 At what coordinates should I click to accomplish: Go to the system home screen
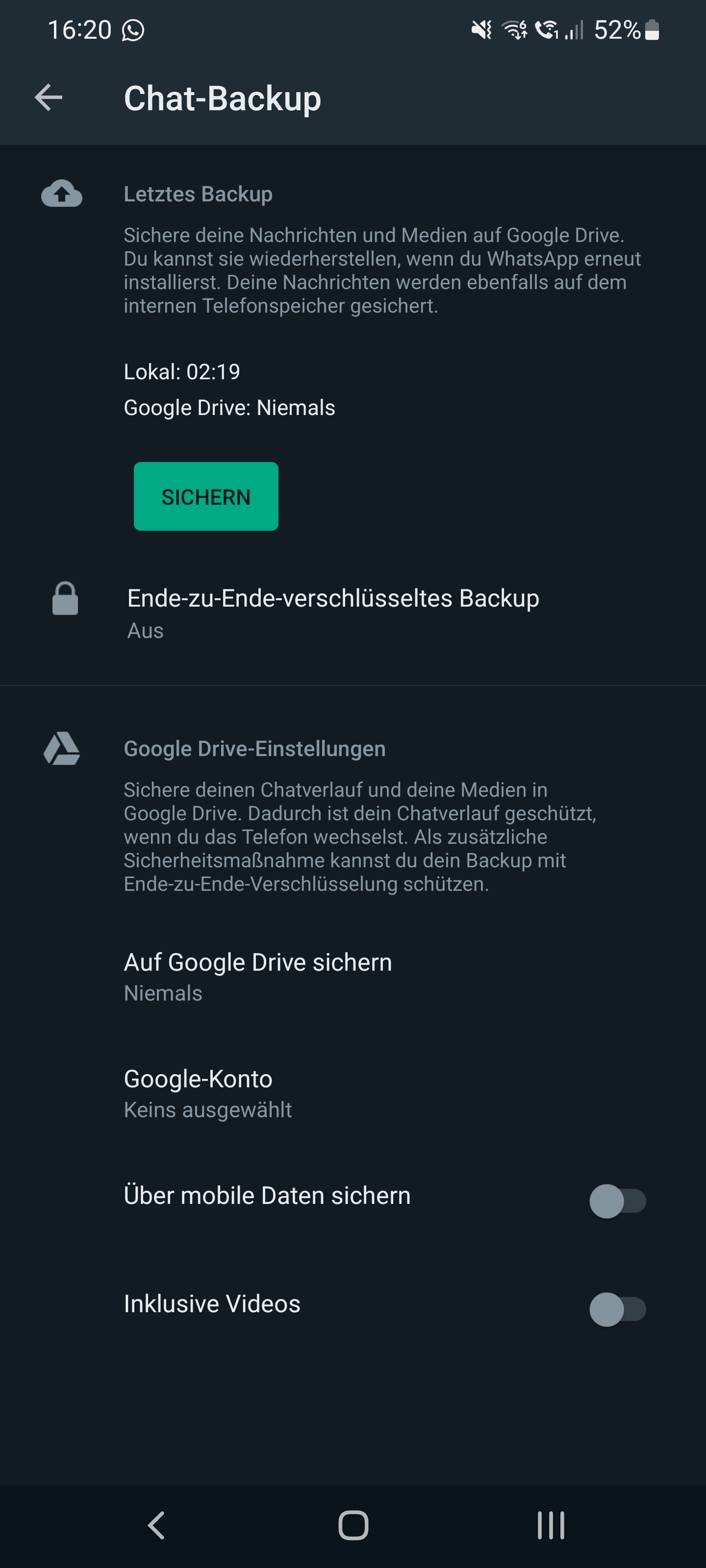point(353,1525)
